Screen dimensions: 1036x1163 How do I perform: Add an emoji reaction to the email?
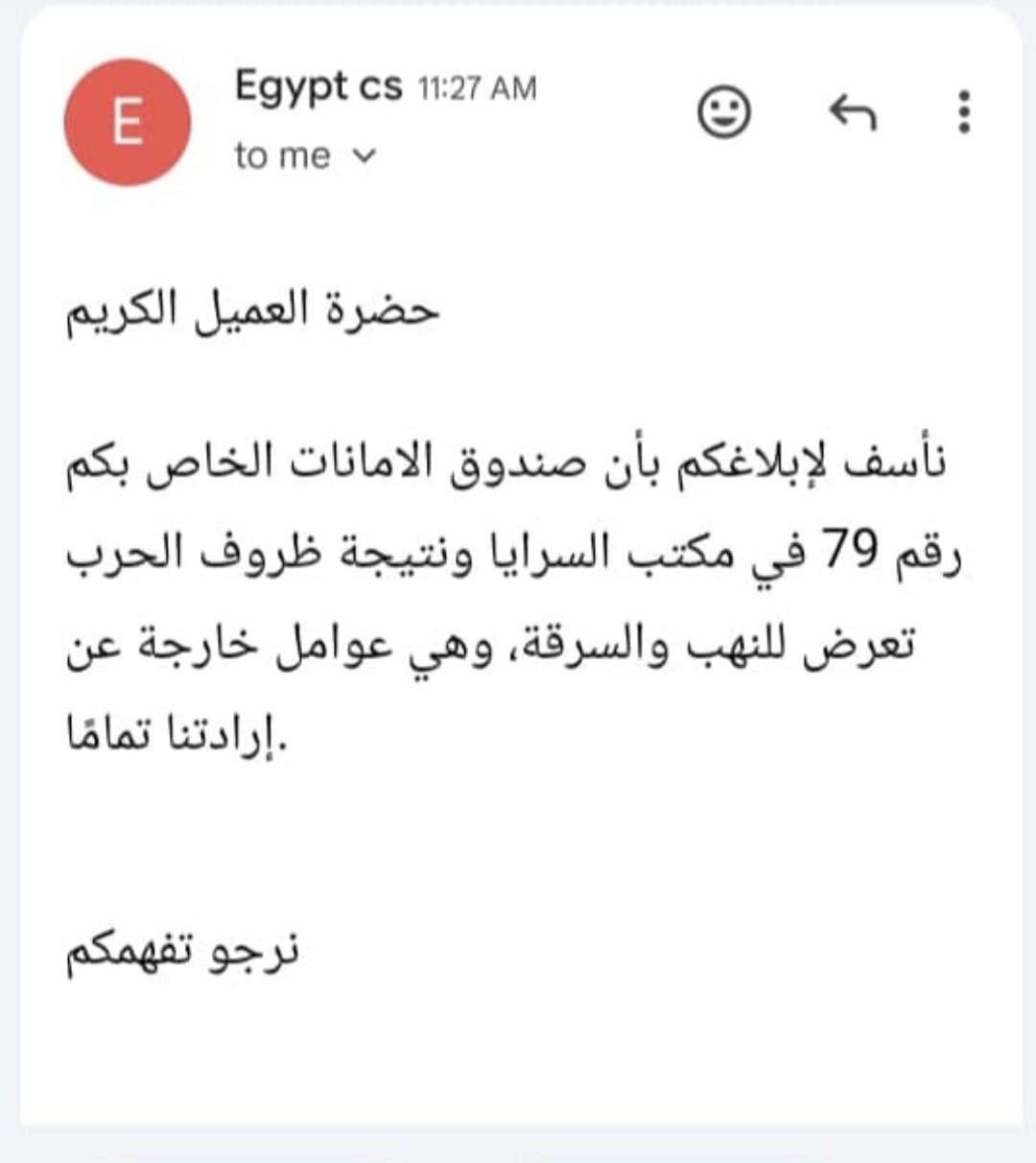(x=723, y=113)
